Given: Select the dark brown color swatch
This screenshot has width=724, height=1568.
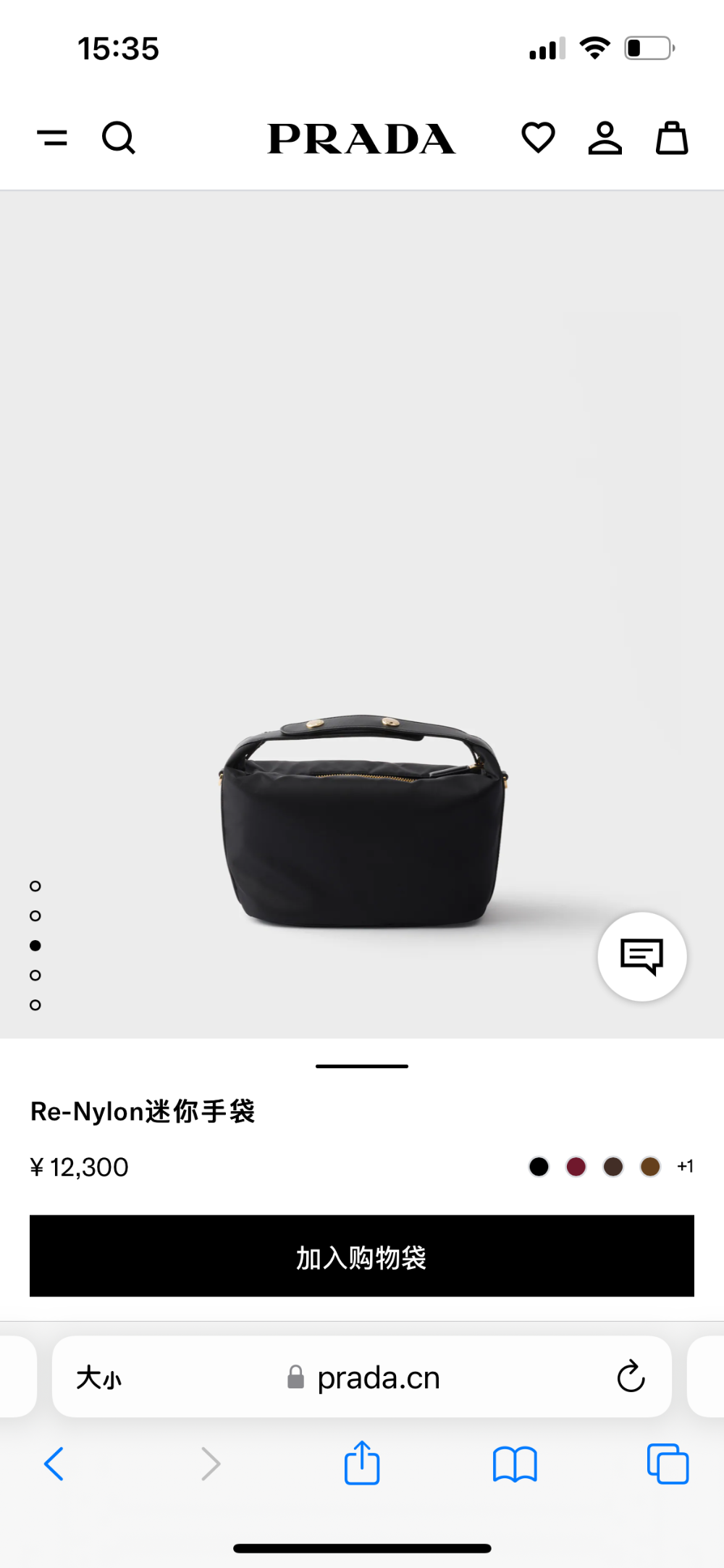Looking at the screenshot, I should [x=613, y=1167].
